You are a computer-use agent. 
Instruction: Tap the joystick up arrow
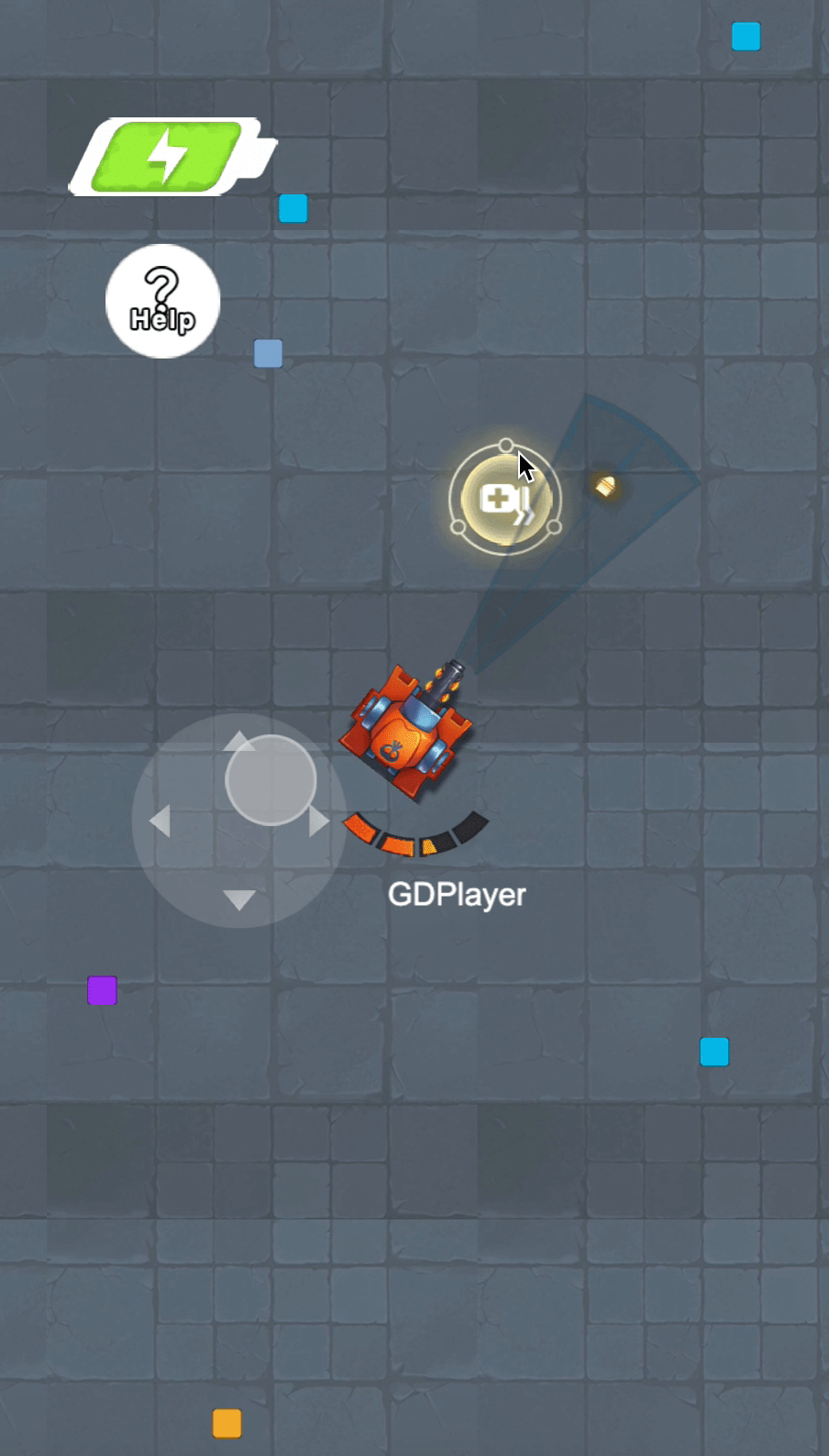point(238,740)
